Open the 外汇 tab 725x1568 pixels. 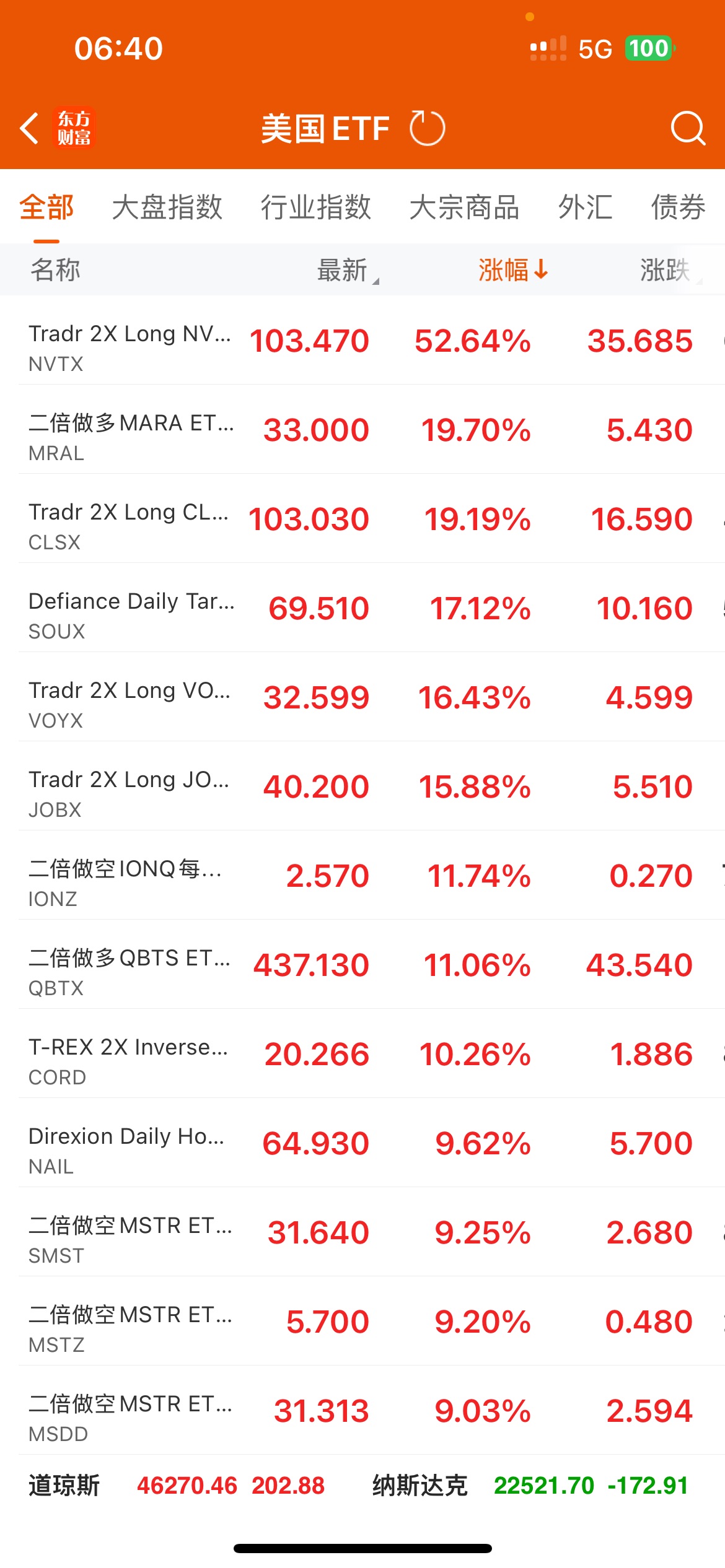tap(585, 207)
